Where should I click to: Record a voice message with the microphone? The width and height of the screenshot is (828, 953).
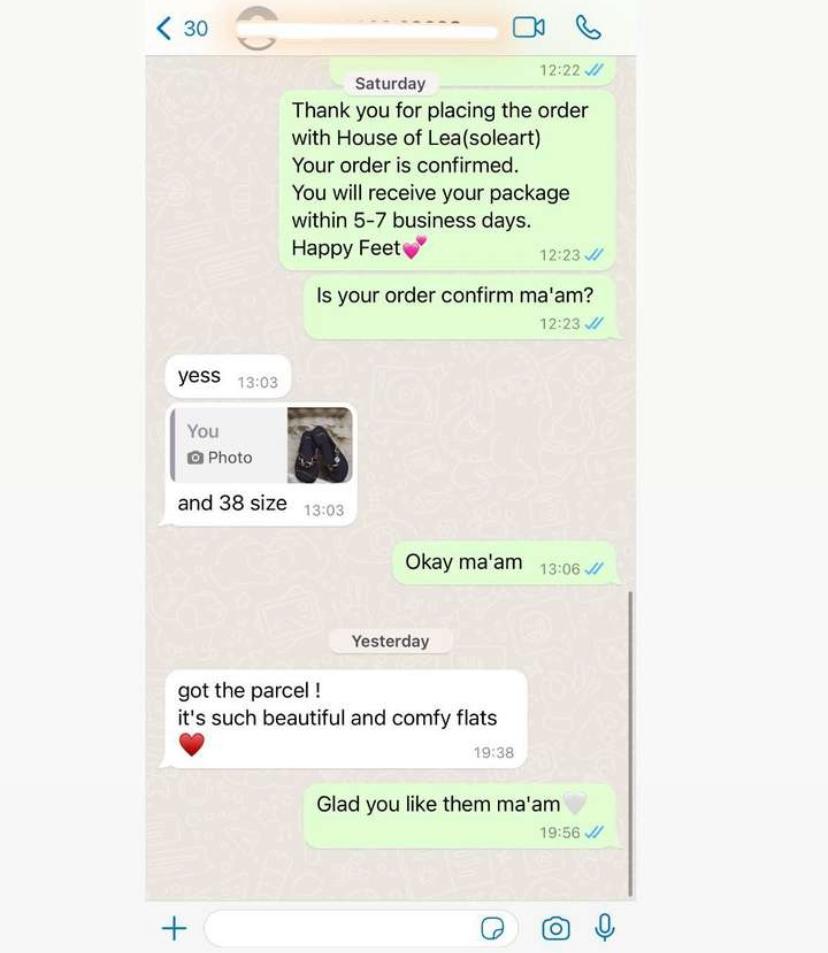604,929
